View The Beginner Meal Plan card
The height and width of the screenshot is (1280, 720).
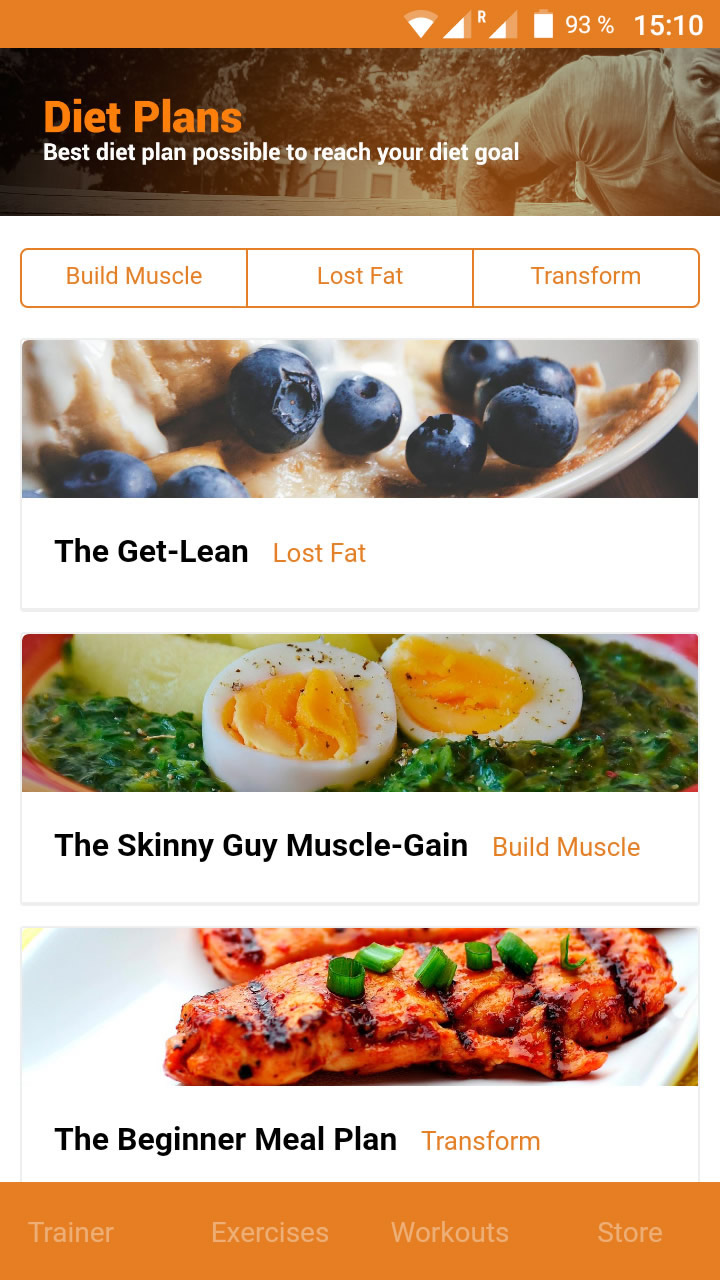[360, 1055]
